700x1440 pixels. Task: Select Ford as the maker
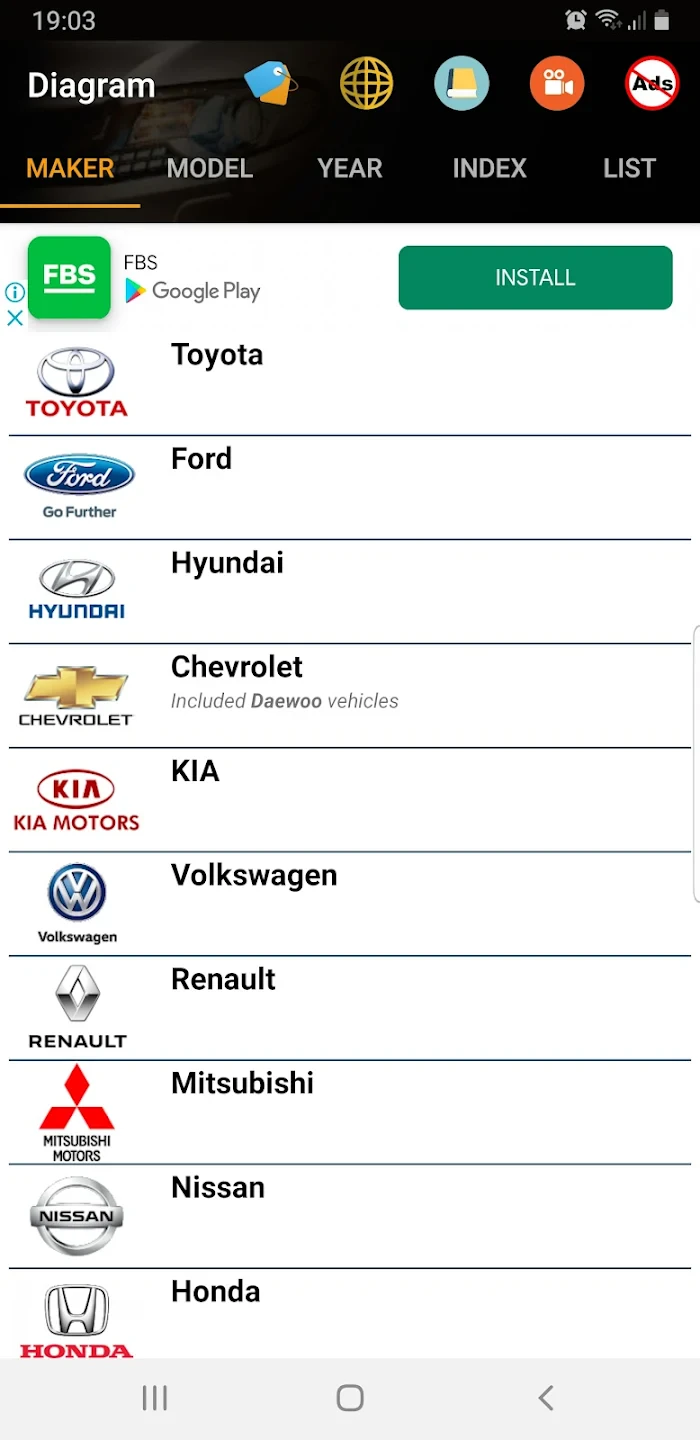pyautogui.click(x=350, y=488)
